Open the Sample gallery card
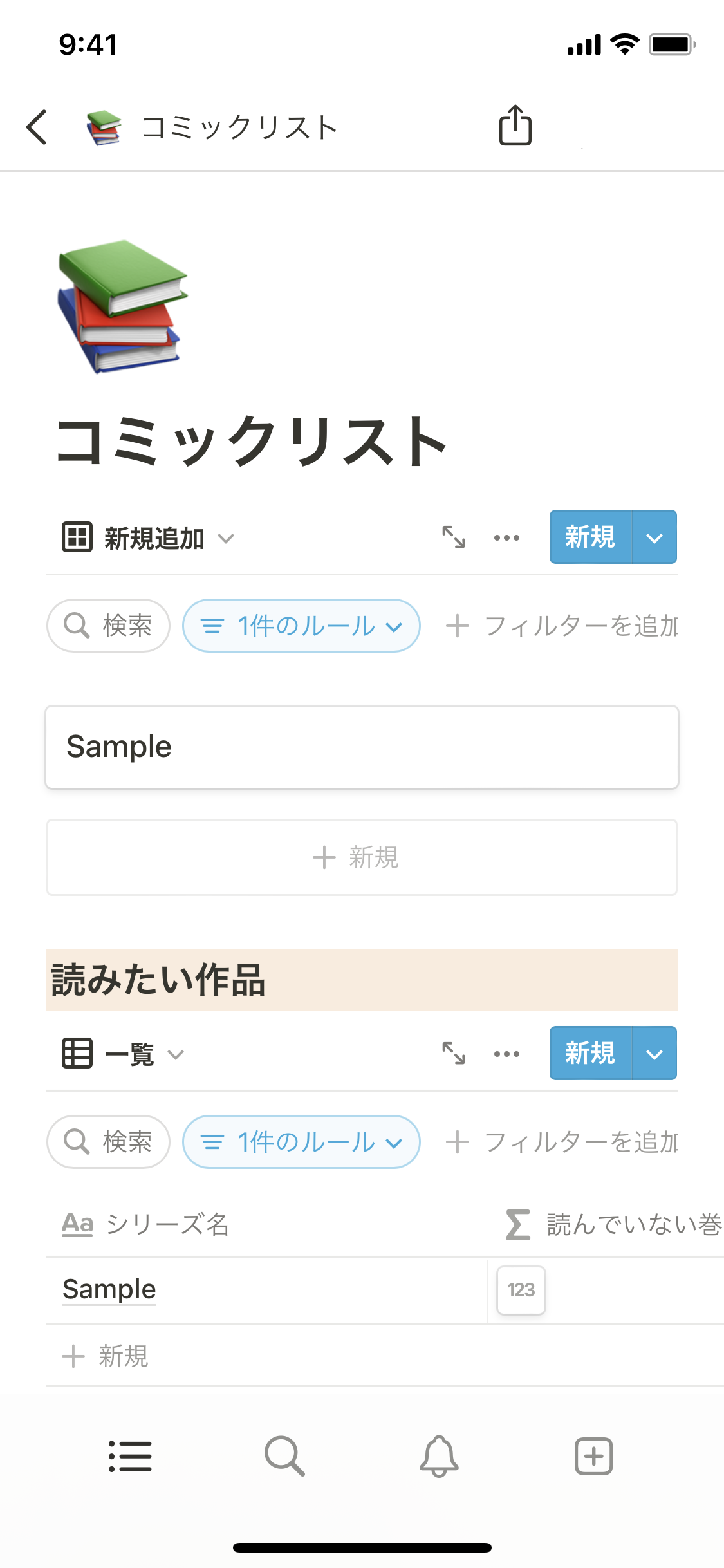The image size is (724, 1568). [362, 747]
